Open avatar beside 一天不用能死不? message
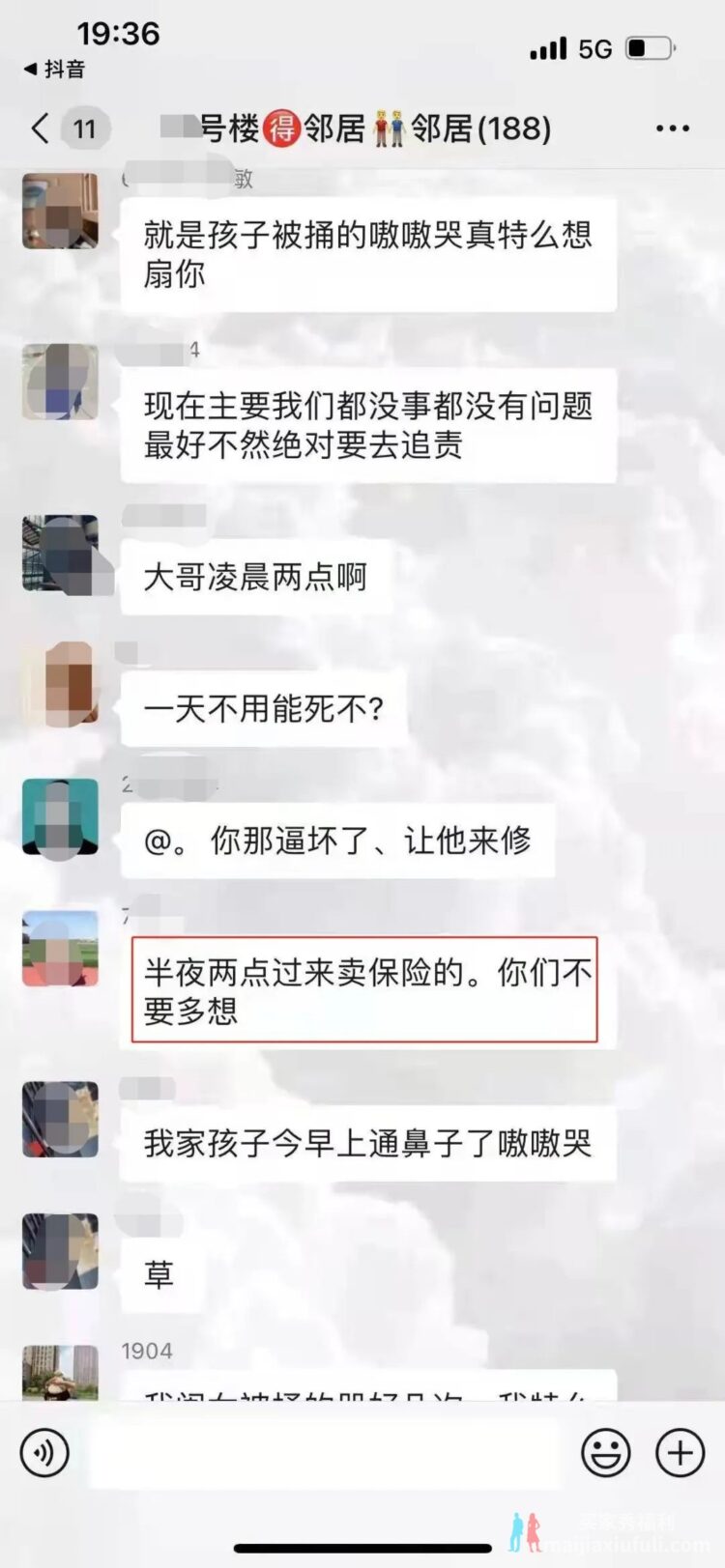 (x=61, y=684)
